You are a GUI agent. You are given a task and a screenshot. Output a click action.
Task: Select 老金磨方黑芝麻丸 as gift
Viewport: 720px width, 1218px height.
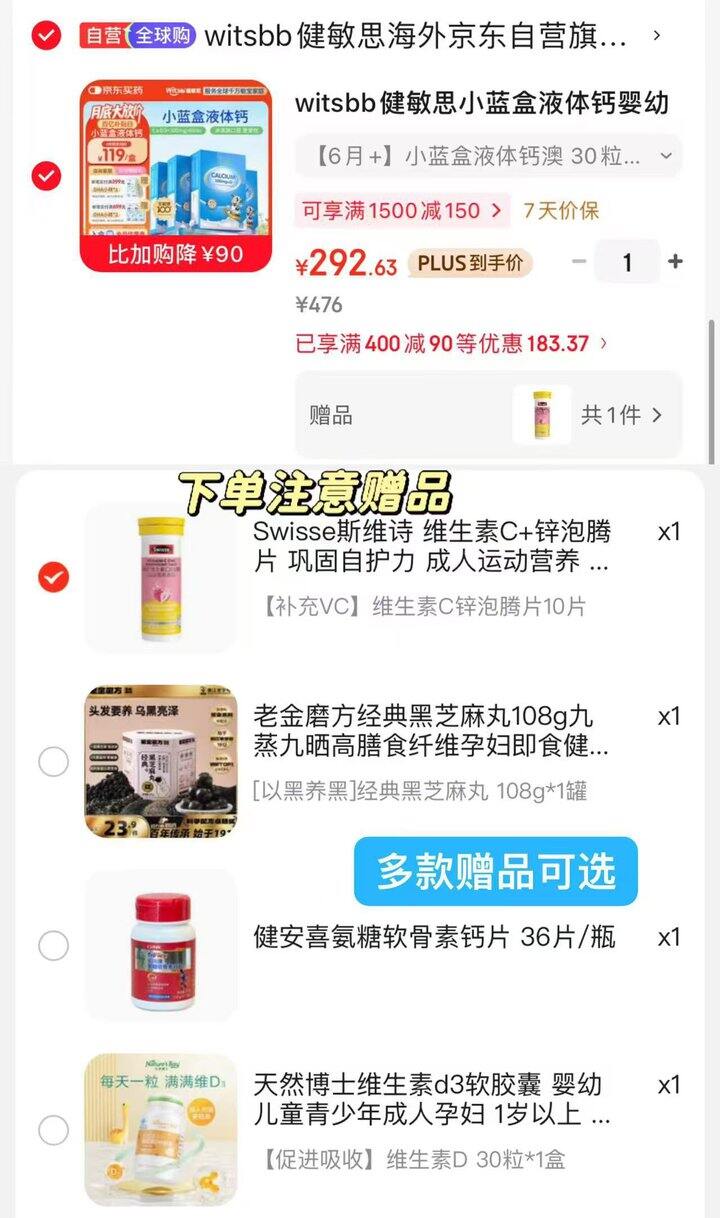54,761
